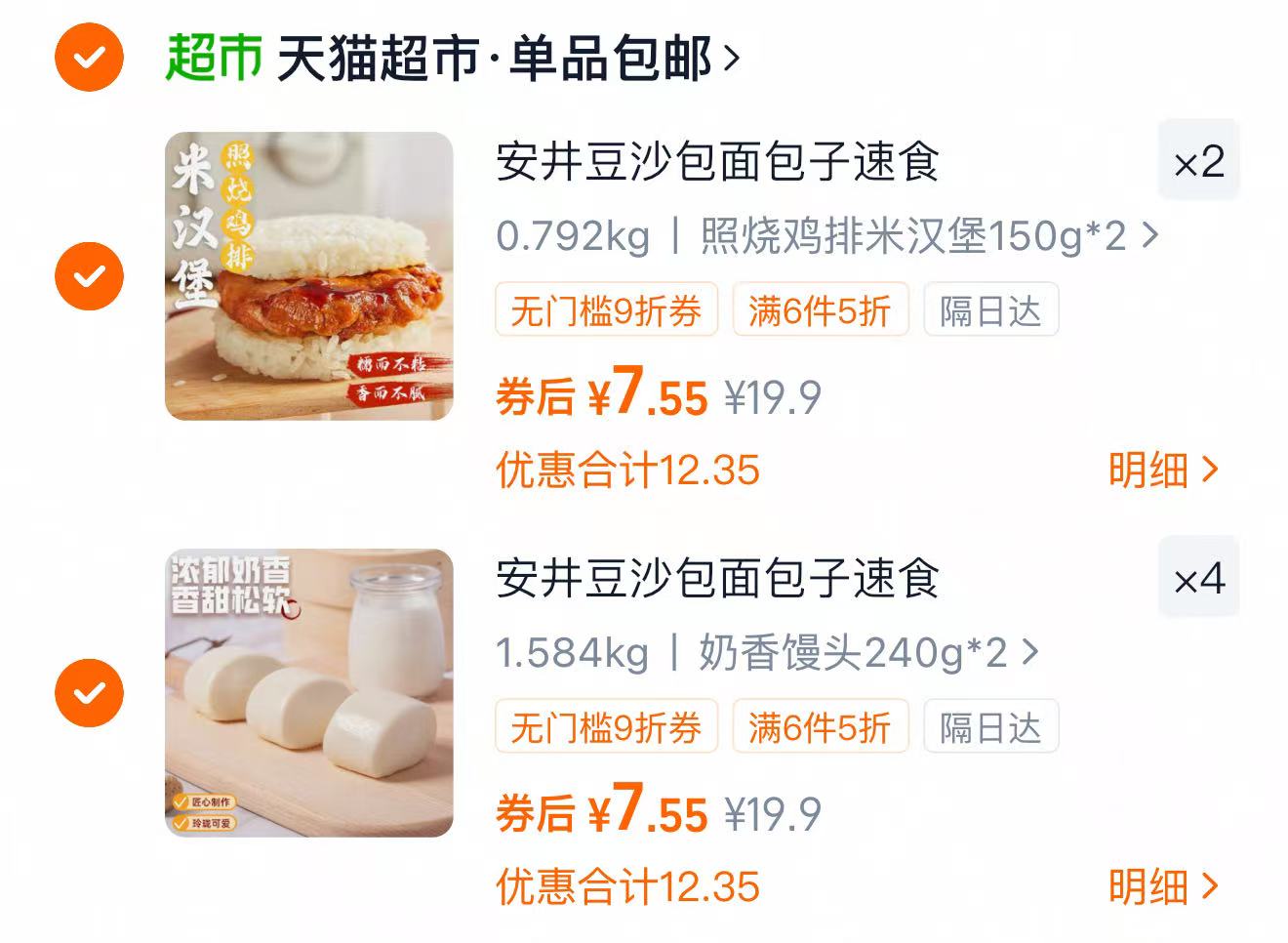This screenshot has height=943, width=1288.
Task: Deselect the 照烧鸡排米汉堡 item checkbox
Action: click(89, 276)
